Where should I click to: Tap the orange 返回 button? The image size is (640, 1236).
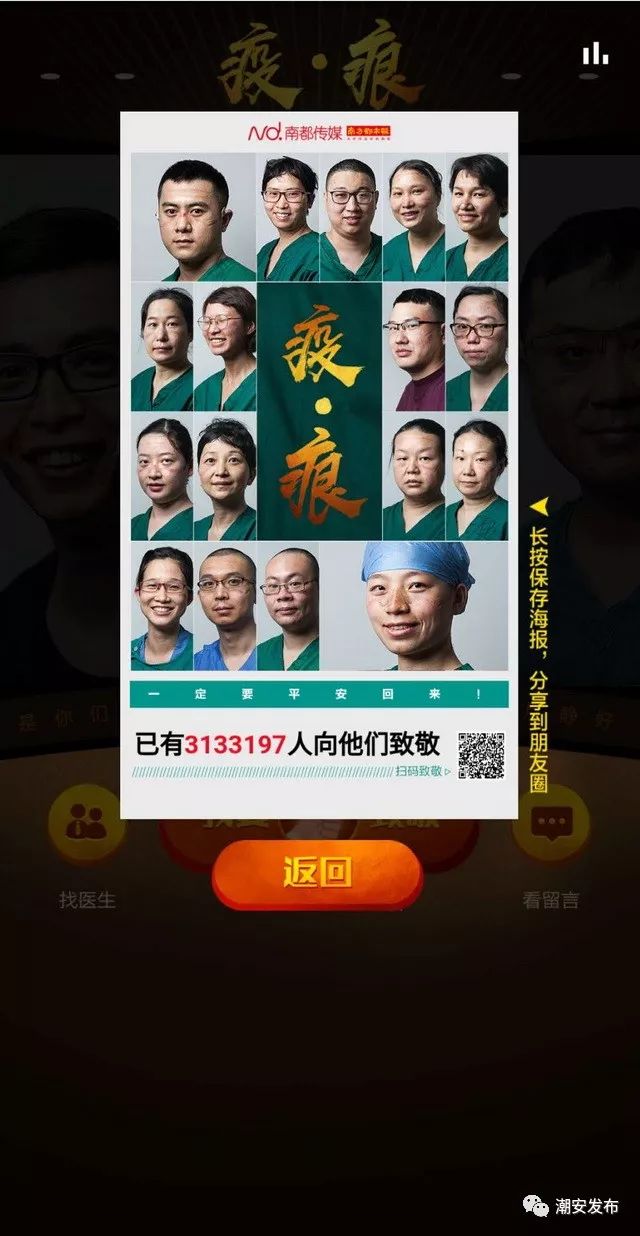click(317, 873)
